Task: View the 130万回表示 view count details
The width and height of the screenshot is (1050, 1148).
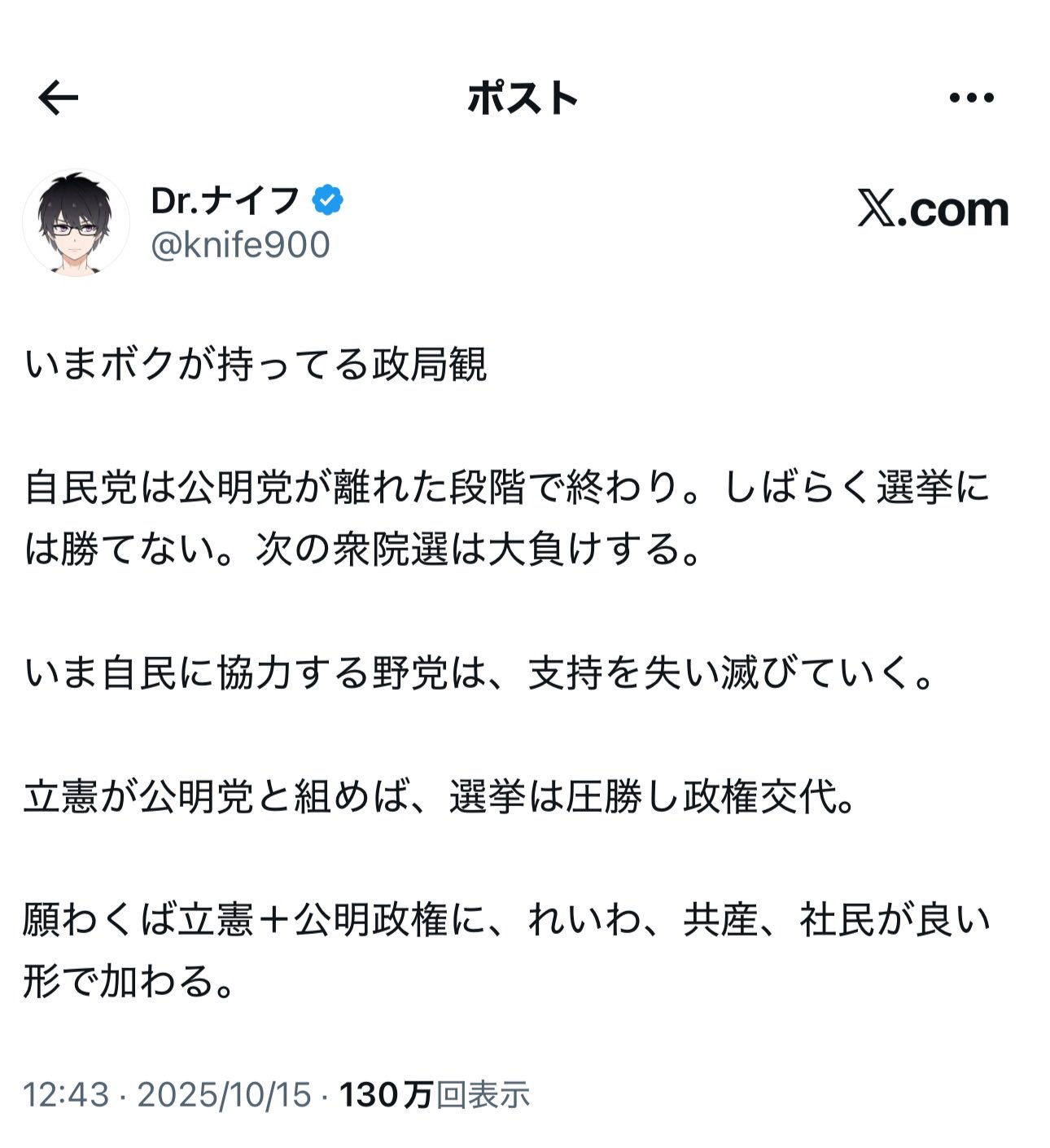Action: click(x=435, y=1095)
